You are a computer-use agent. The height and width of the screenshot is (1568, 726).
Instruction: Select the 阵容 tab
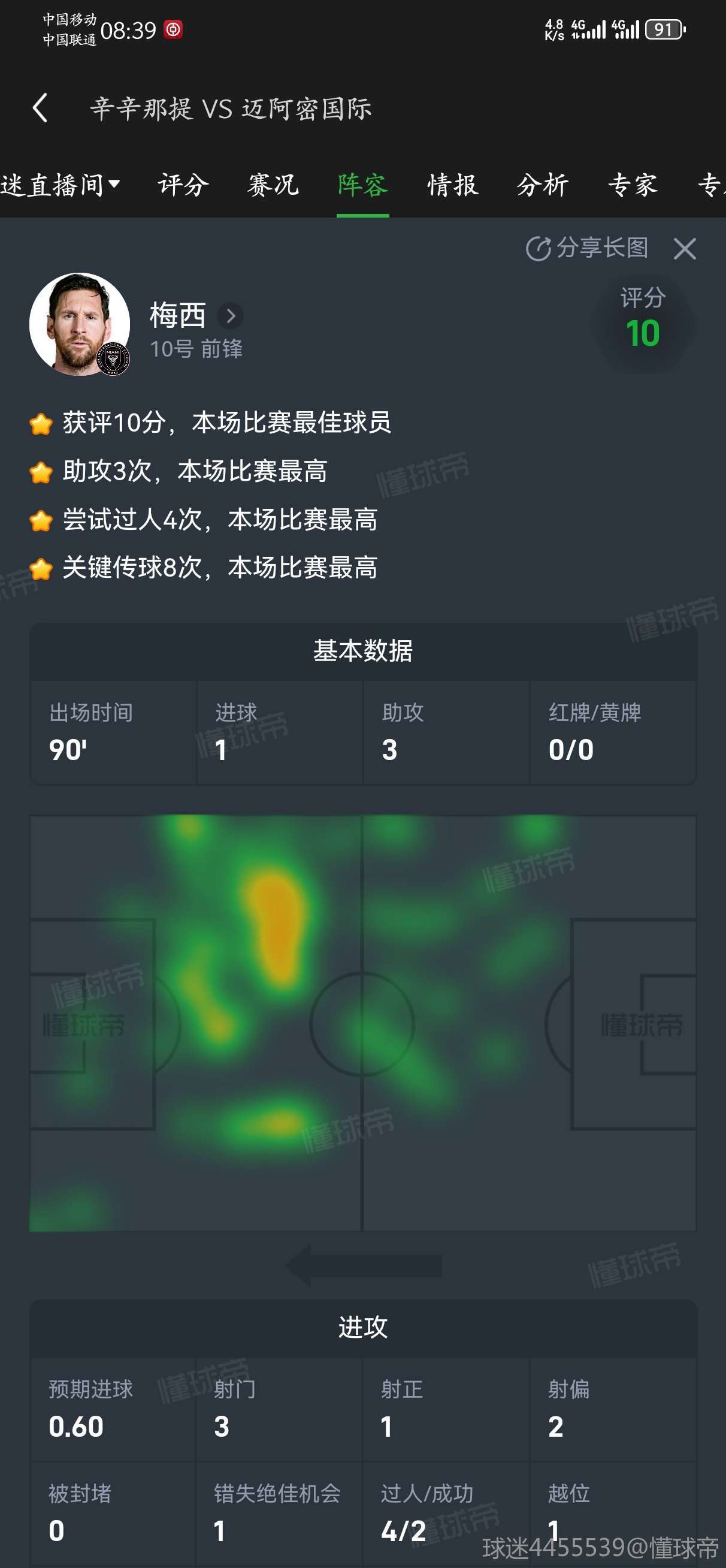coord(362,185)
